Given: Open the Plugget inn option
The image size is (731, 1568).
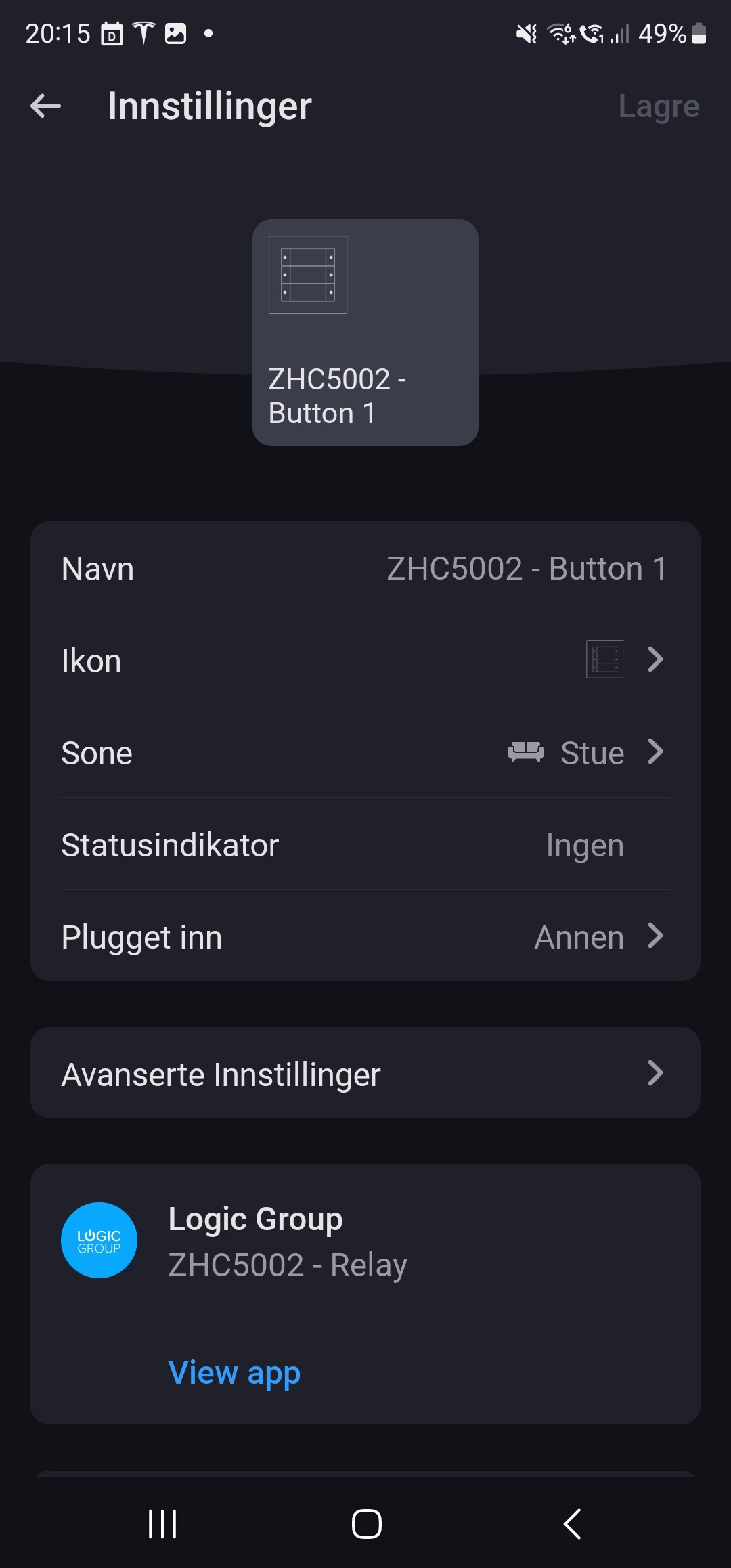Looking at the screenshot, I should tap(365, 937).
